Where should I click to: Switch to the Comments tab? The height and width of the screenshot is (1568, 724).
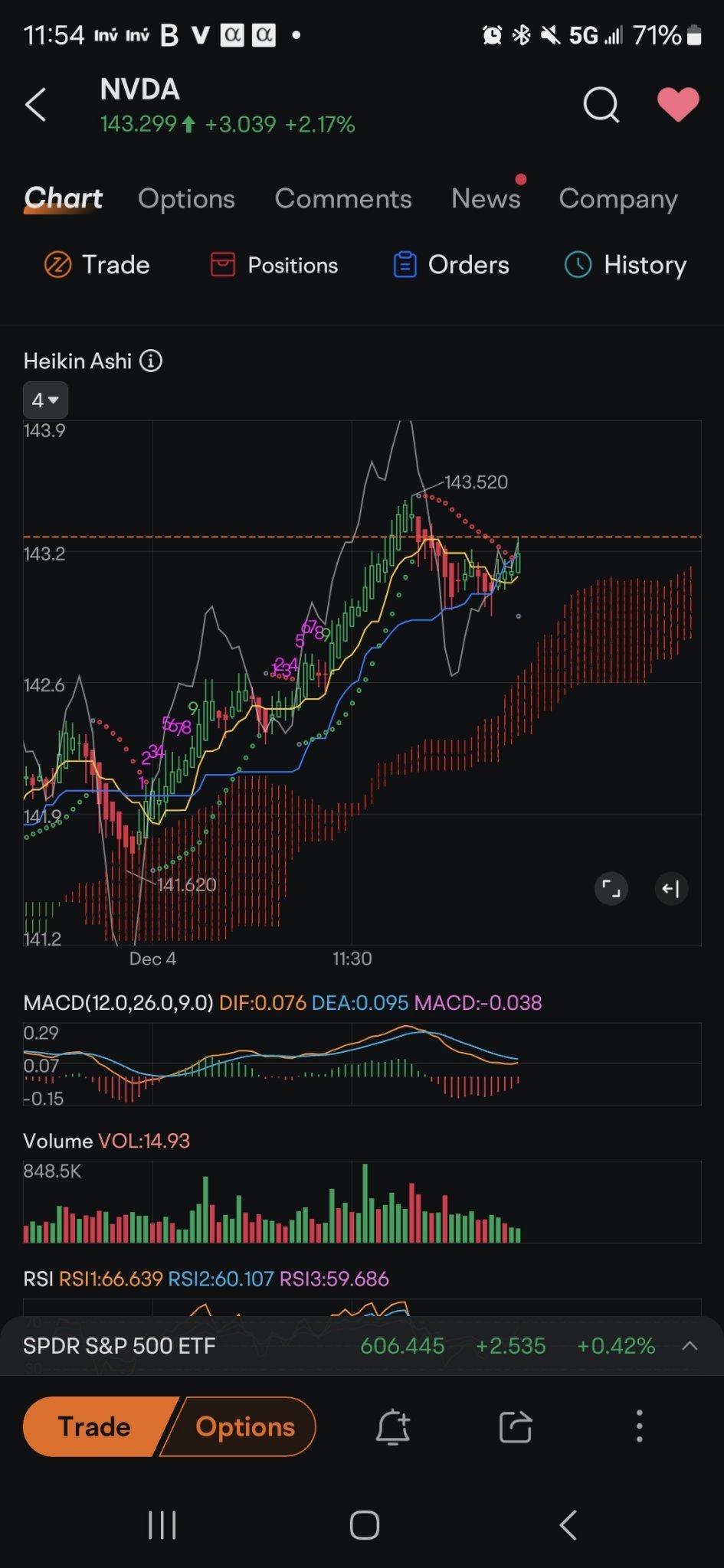[343, 199]
